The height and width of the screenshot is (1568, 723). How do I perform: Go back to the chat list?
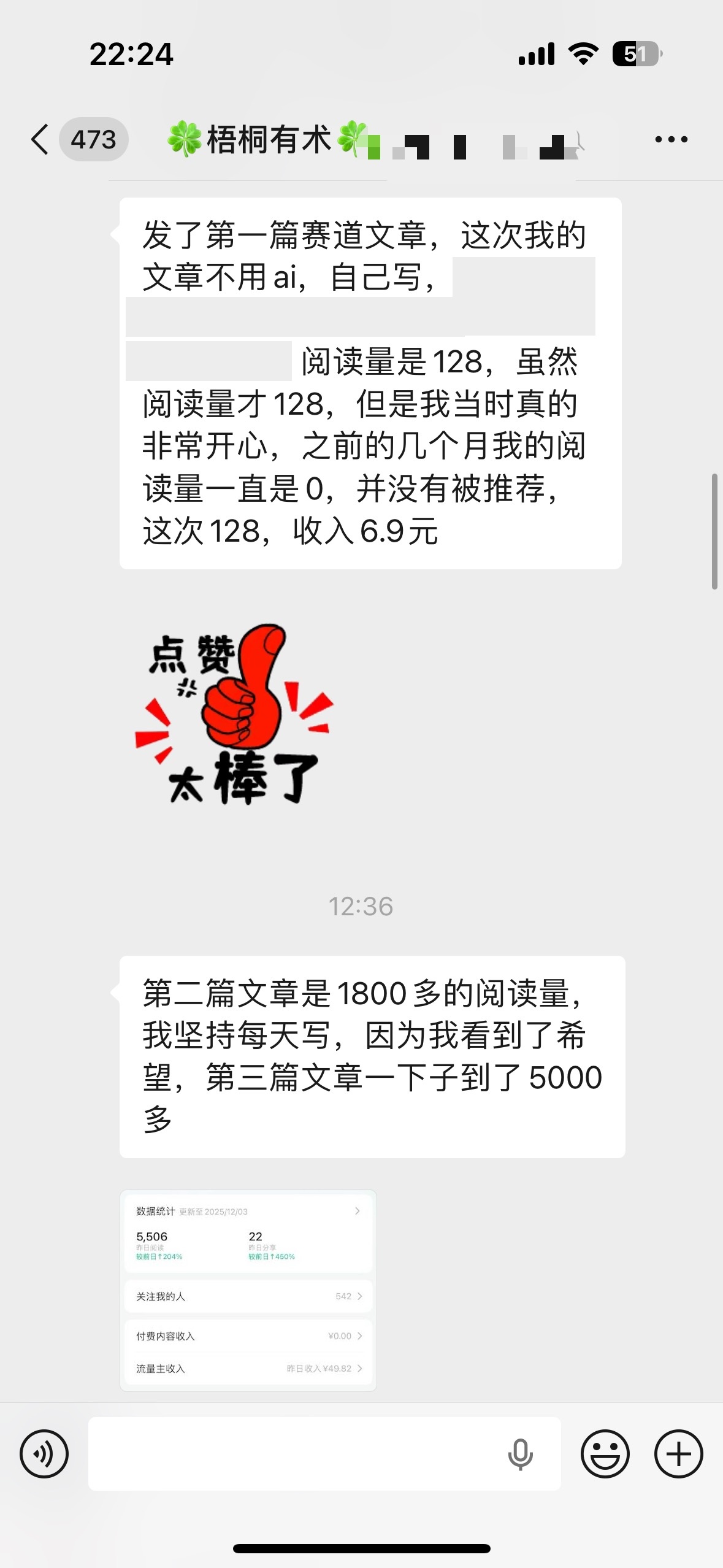[40, 139]
